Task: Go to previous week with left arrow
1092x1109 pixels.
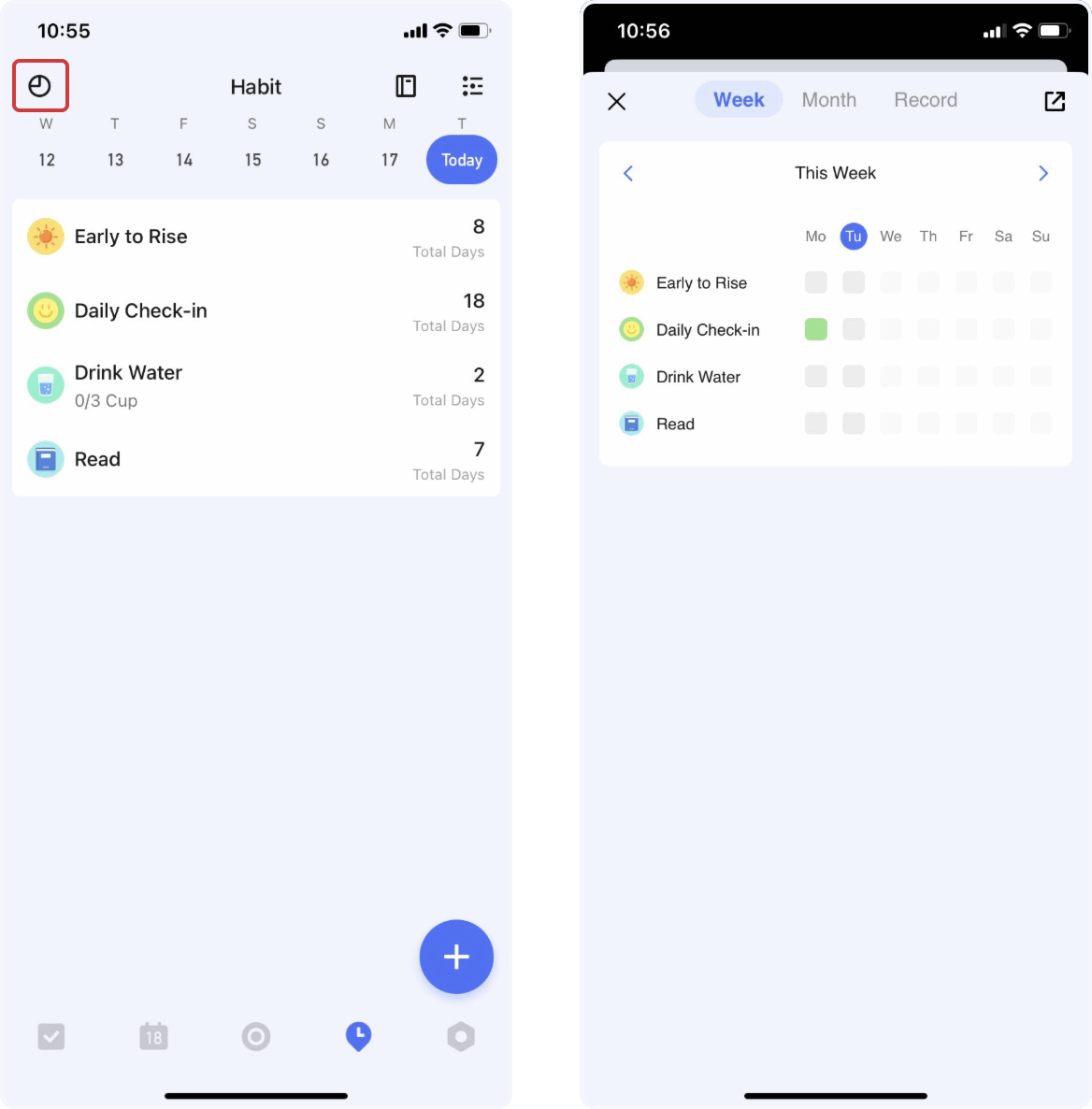Action: (628, 173)
